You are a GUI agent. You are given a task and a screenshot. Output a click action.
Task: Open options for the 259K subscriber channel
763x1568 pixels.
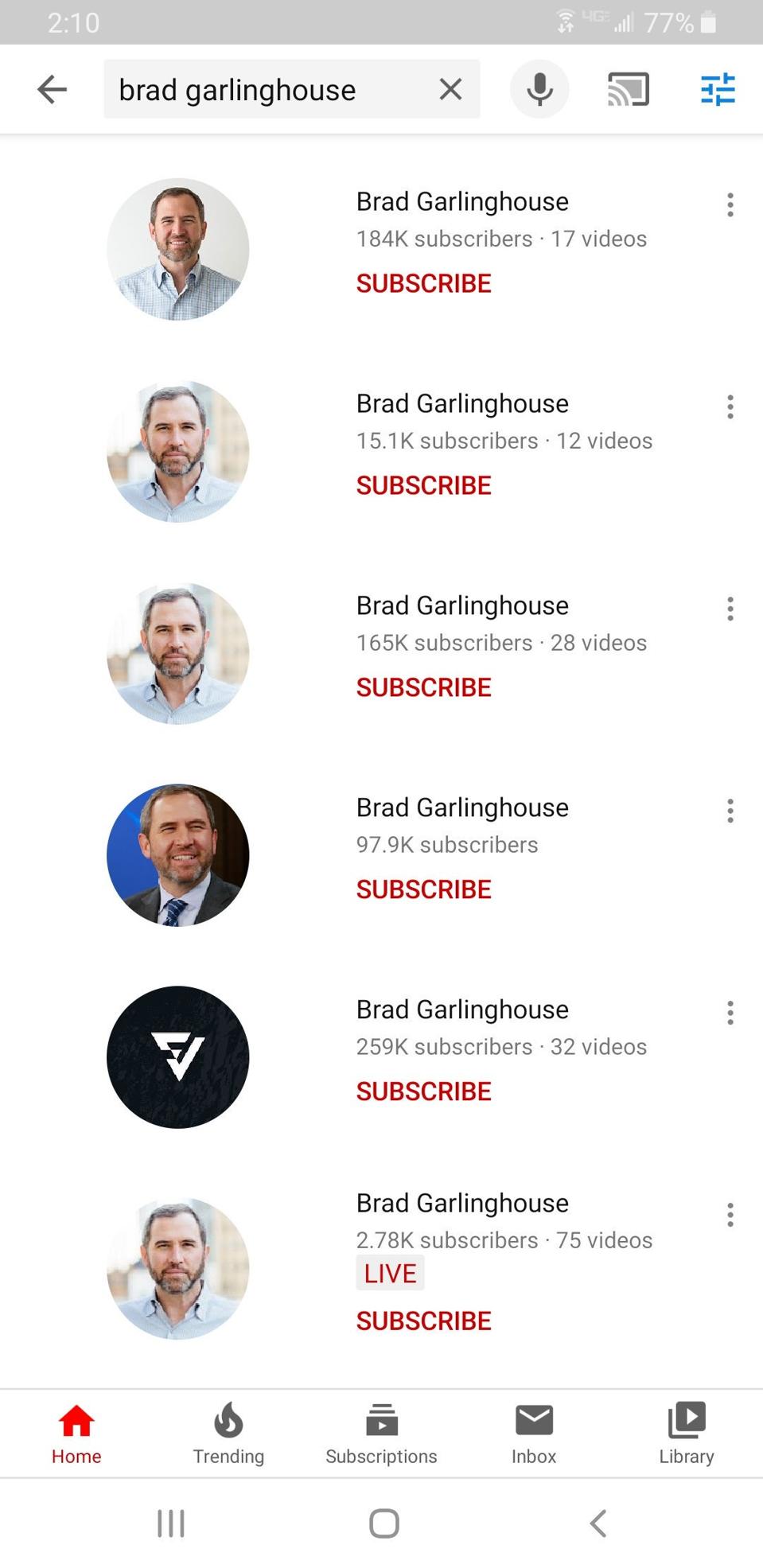tap(729, 1012)
